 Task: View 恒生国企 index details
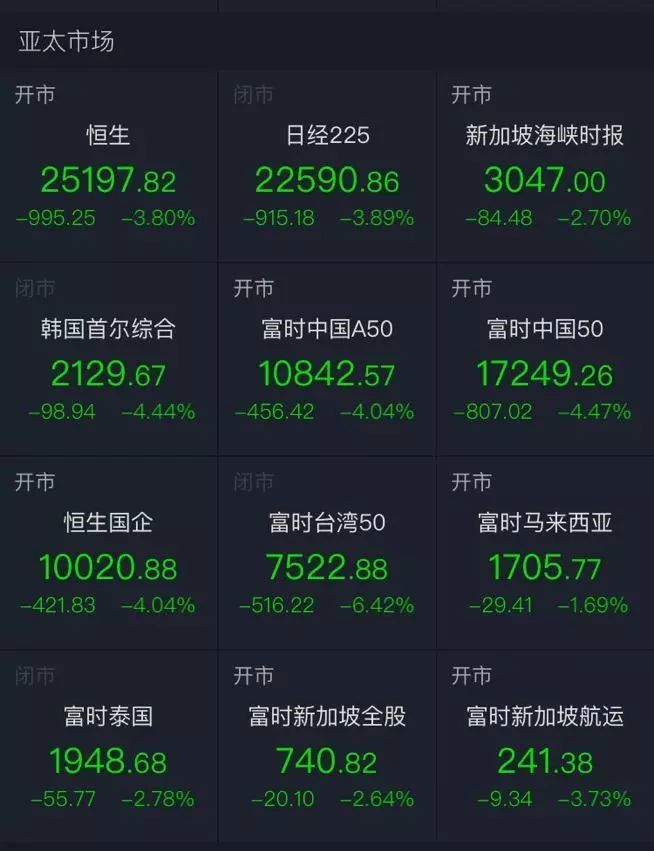click(108, 554)
